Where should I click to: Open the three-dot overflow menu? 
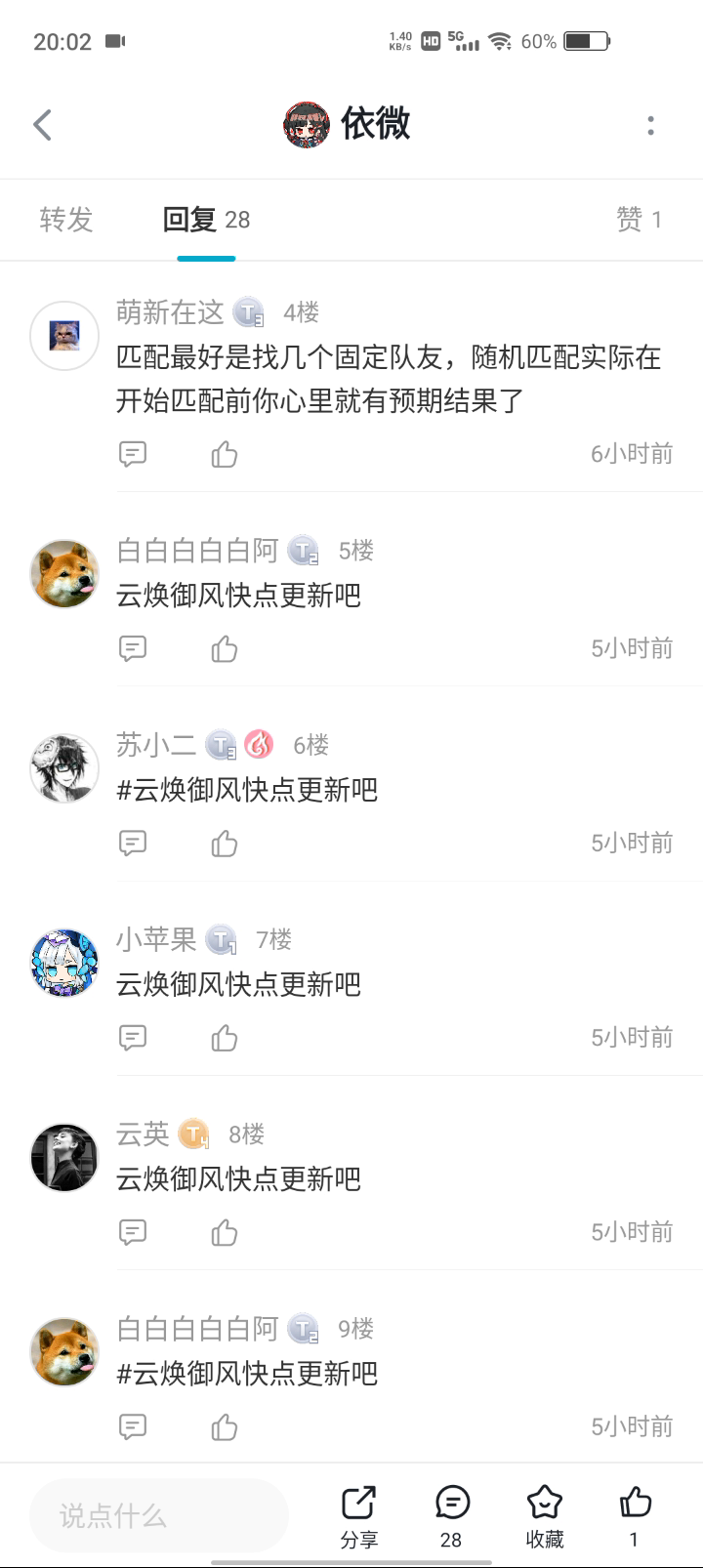click(x=650, y=125)
